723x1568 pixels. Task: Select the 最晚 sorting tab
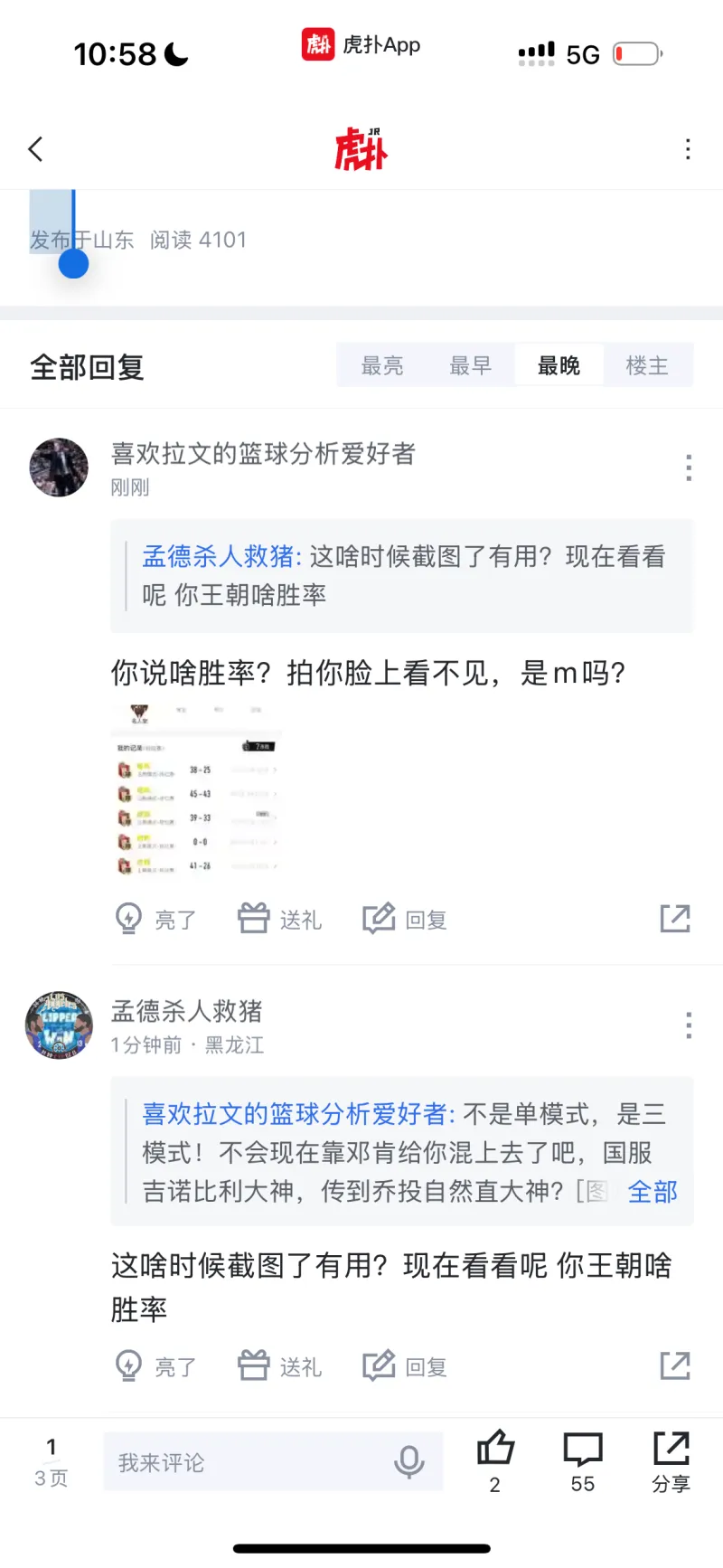[559, 365]
